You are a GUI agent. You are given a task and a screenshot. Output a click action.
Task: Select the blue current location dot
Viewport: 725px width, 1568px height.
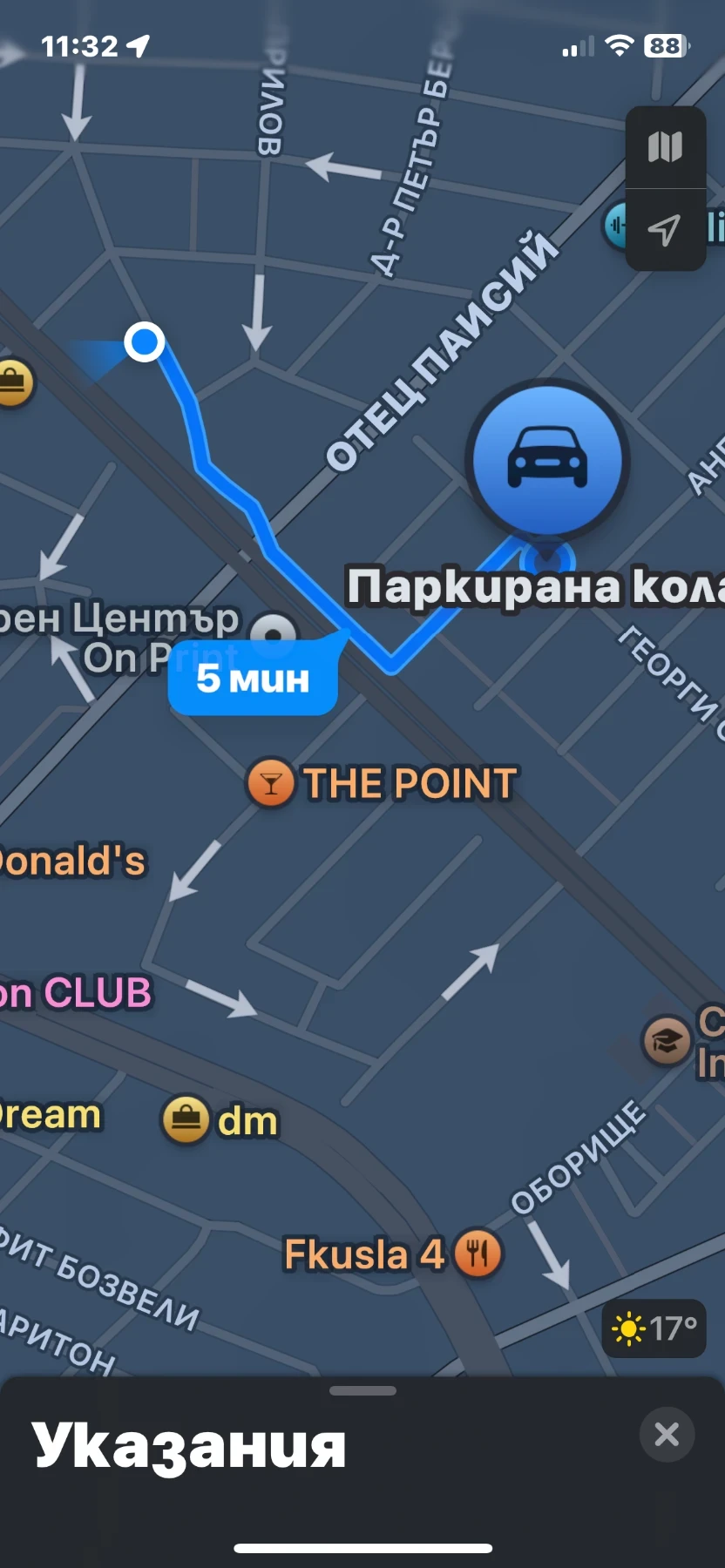point(145,341)
